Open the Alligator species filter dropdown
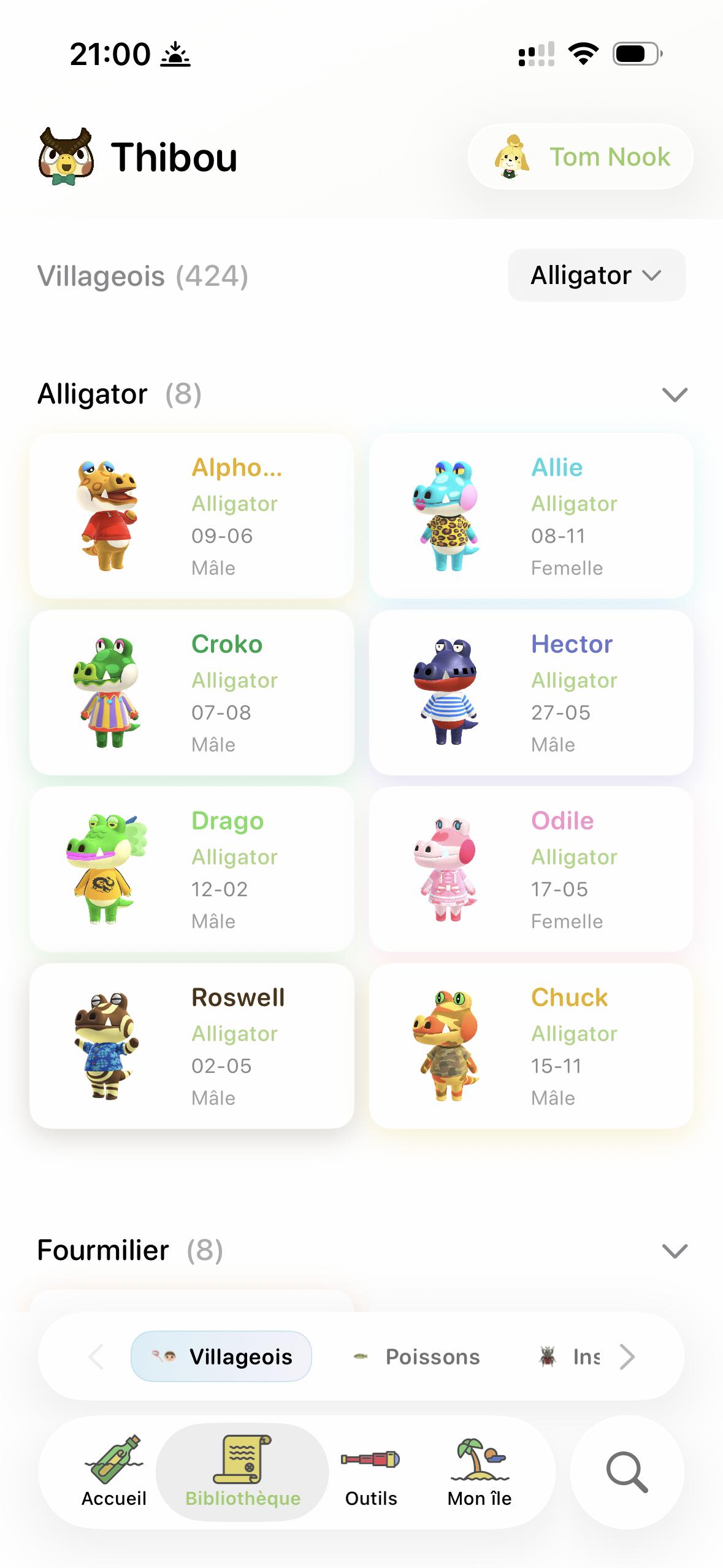The width and height of the screenshot is (723, 1568). 596,275
